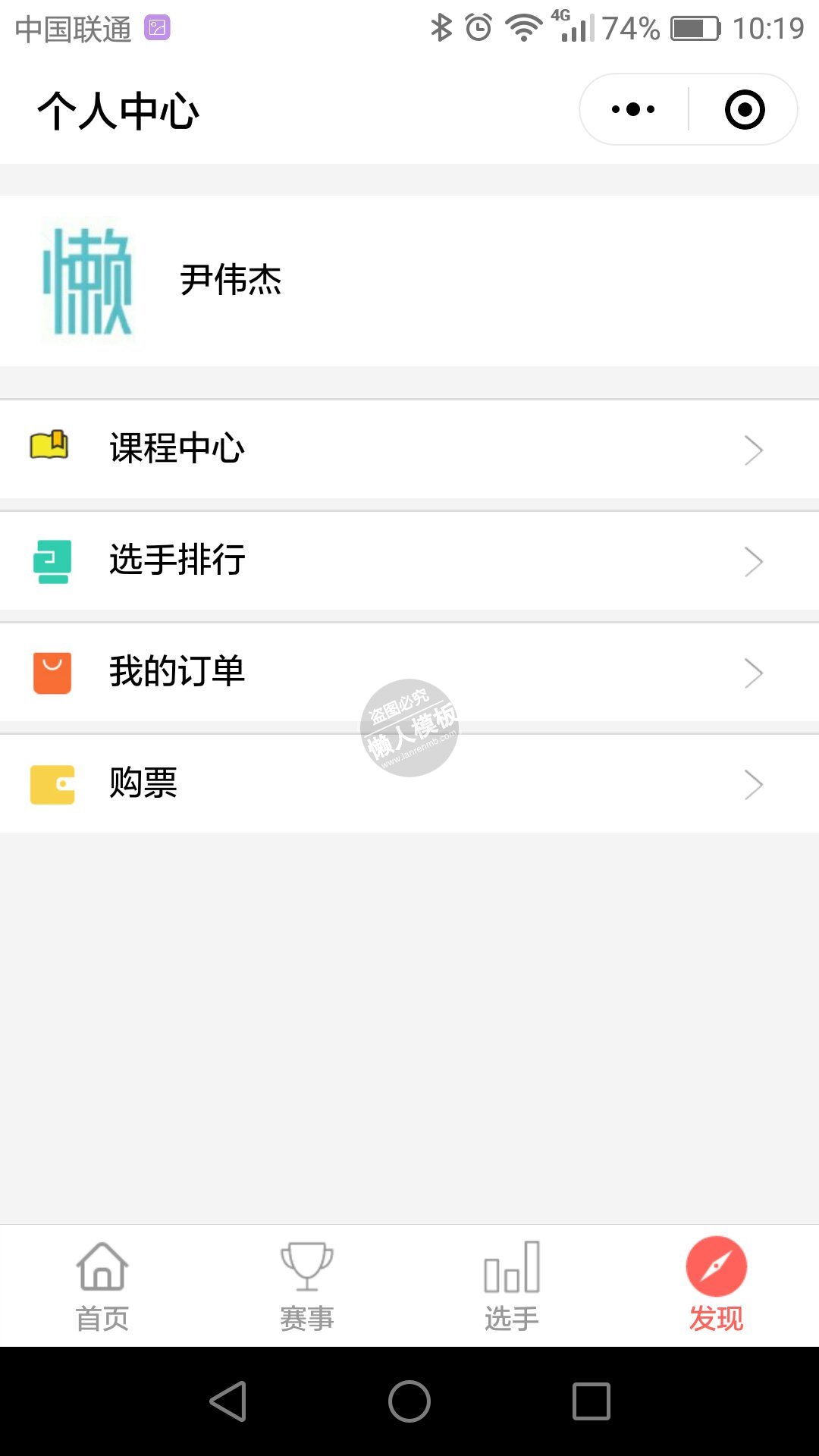Open the 尹伟杰 profile avatar
The image size is (819, 1456).
88,281
